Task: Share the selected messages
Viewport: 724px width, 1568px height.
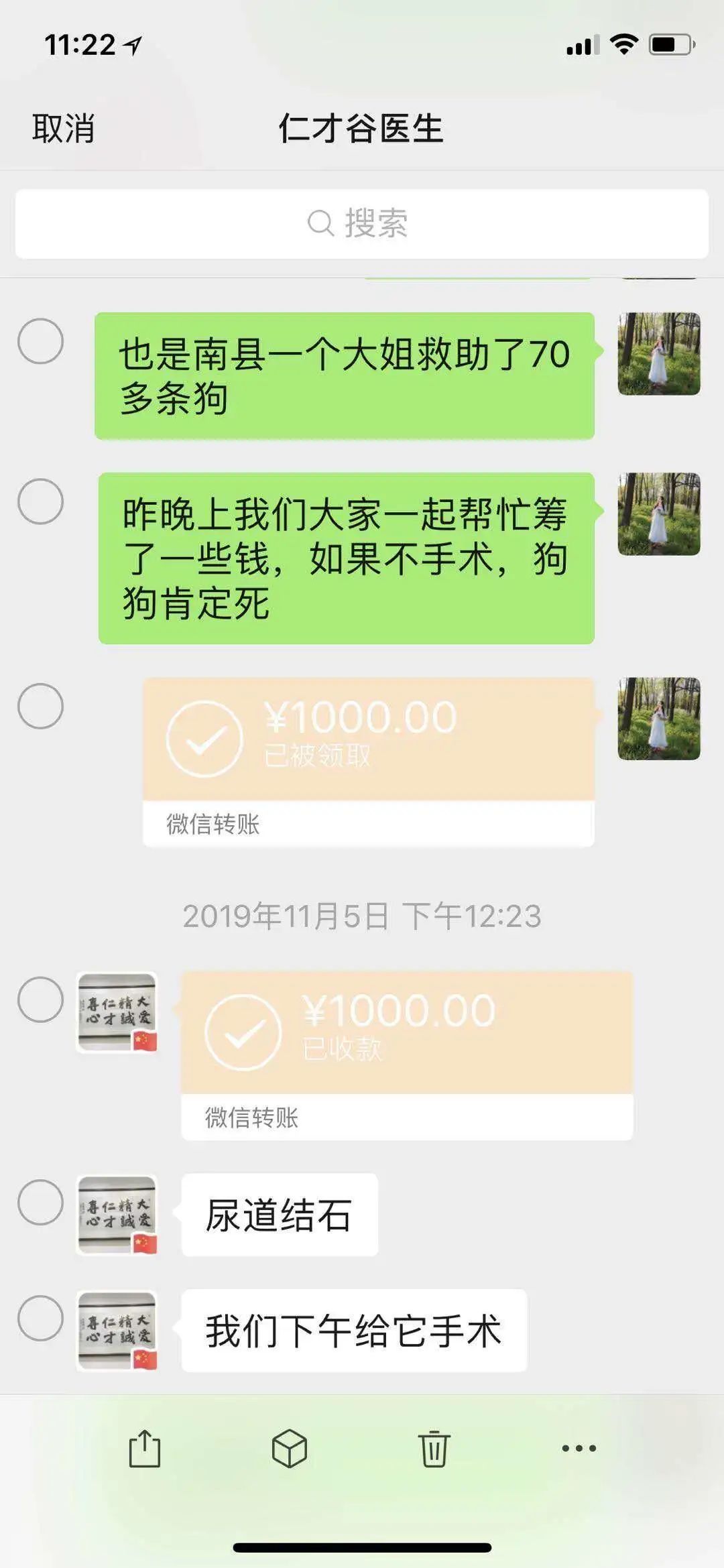Action: 145,1449
